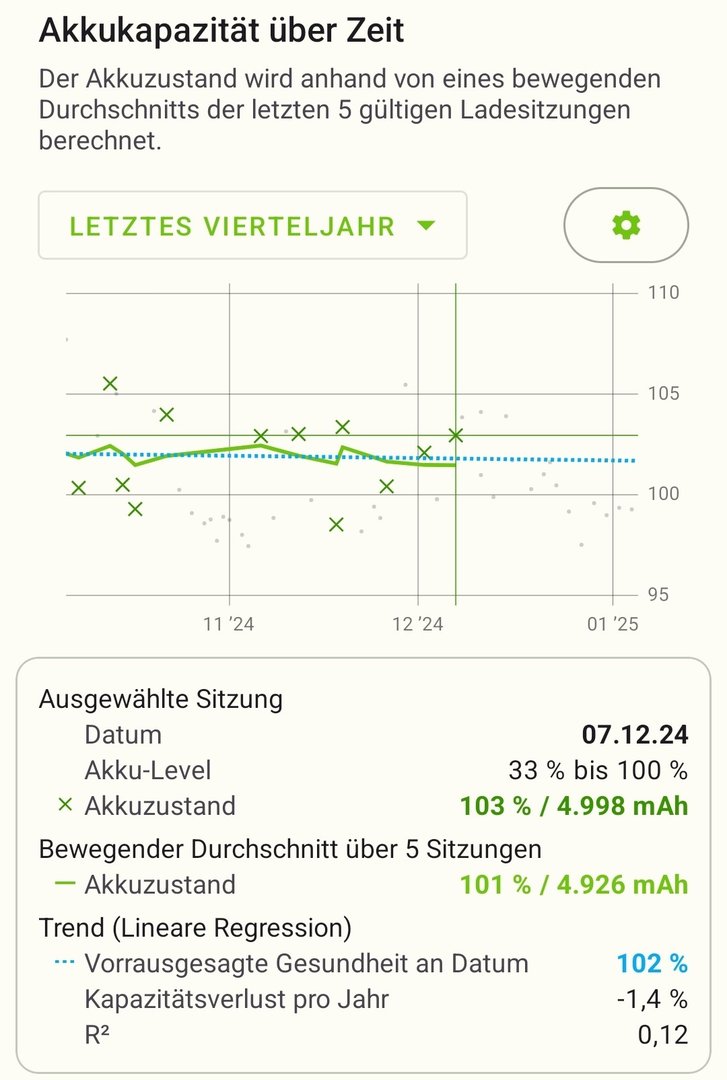
Task: Open the Letztes Vierteljahr time range dropdown
Action: tap(252, 226)
